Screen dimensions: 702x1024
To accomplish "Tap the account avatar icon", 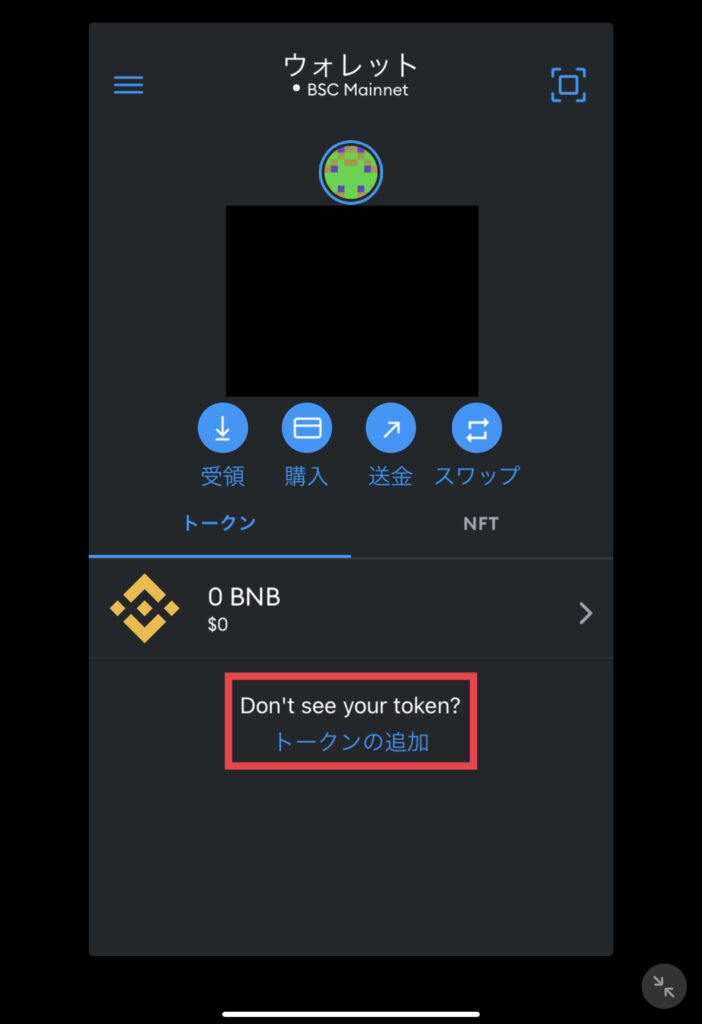I will (x=350, y=173).
